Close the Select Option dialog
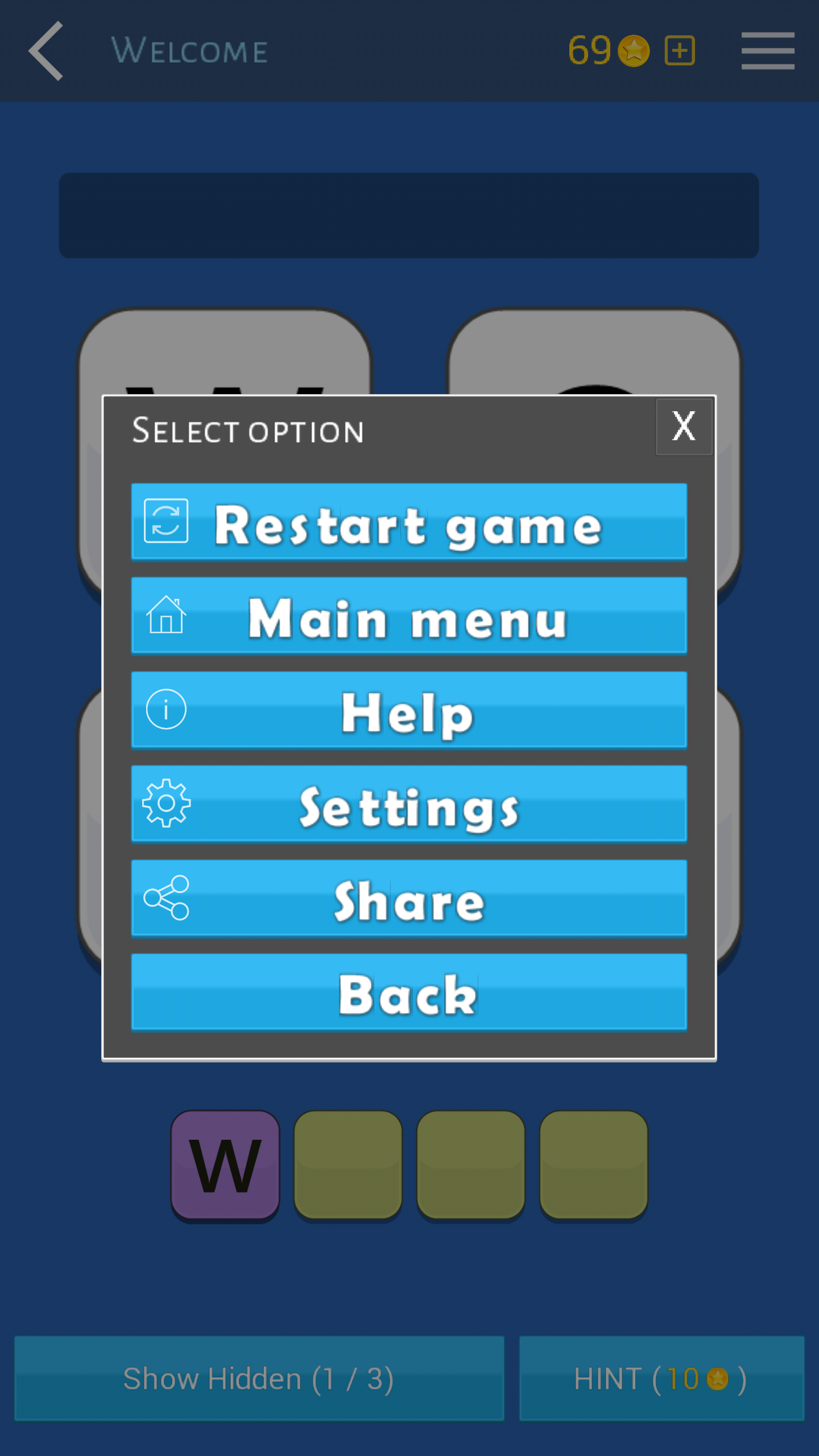Screen dimensions: 819x1456 684,427
